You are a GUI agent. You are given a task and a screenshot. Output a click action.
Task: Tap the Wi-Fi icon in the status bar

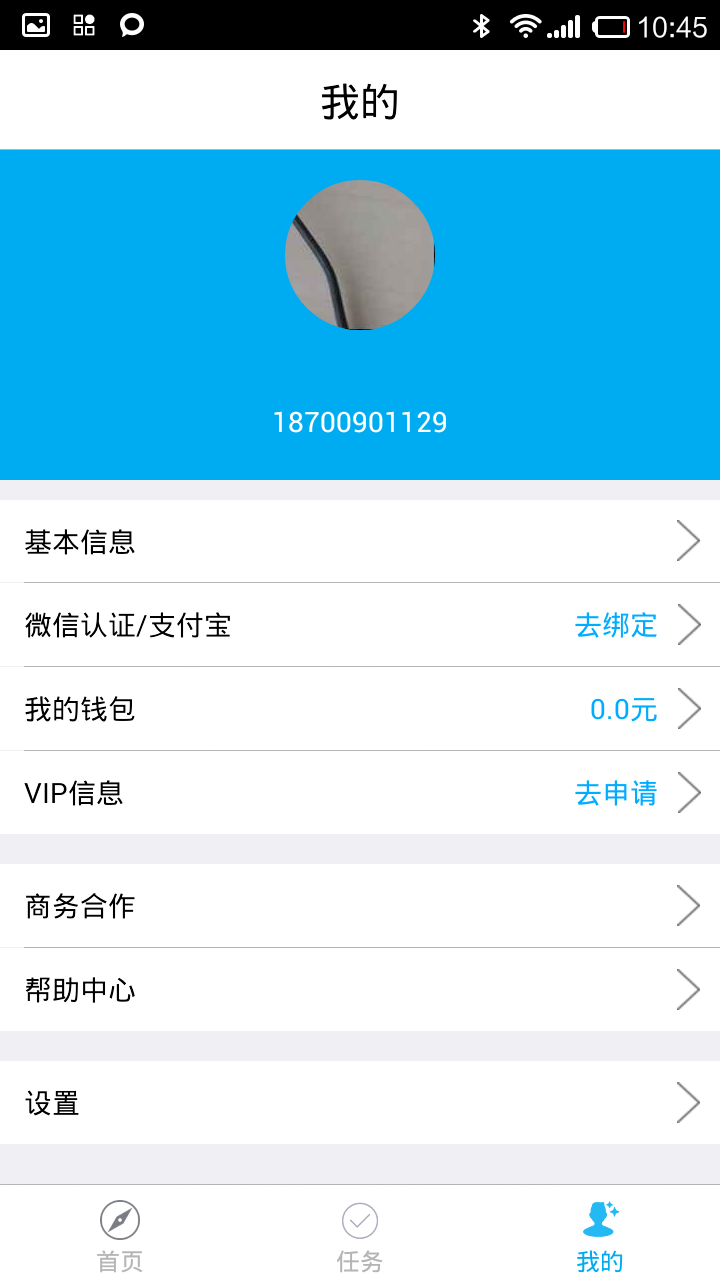(527, 25)
